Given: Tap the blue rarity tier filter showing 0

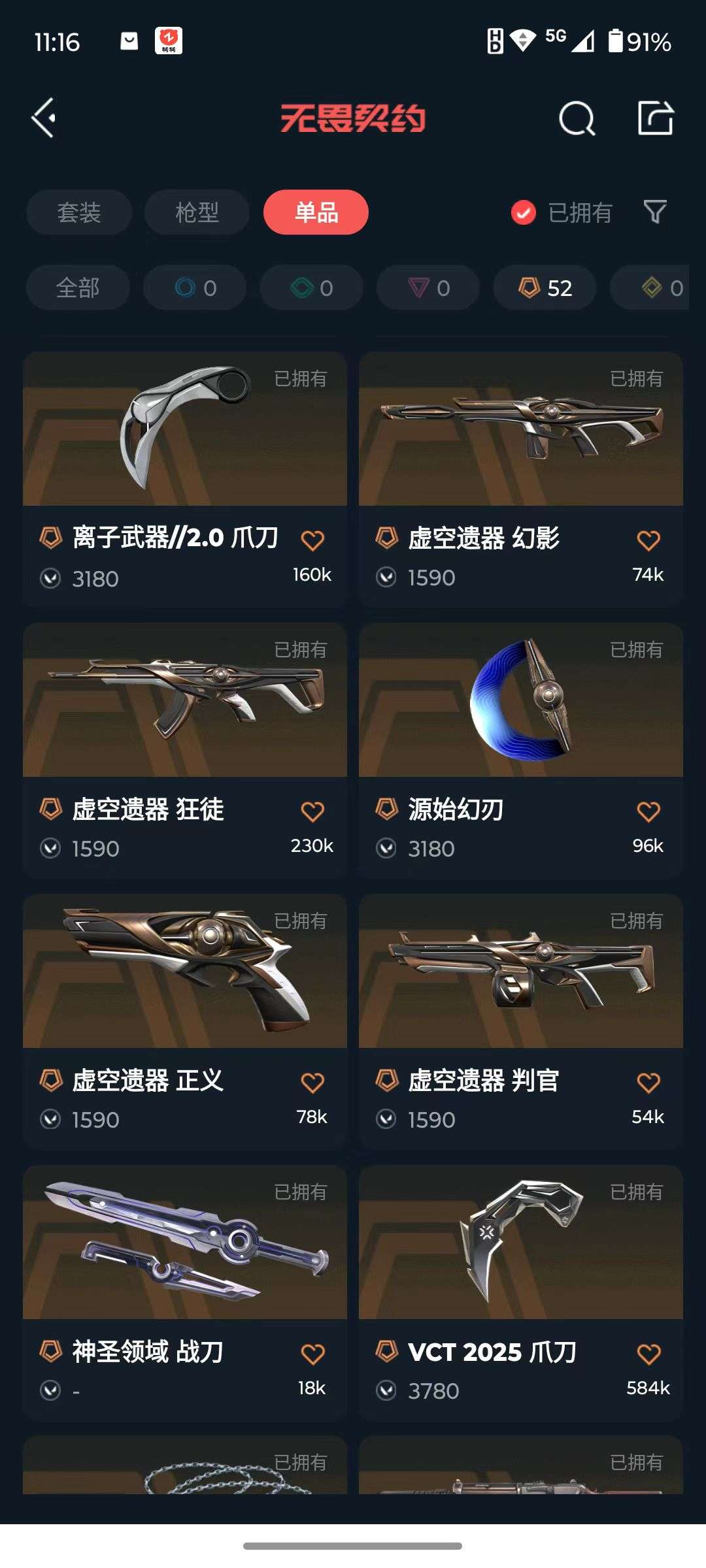Looking at the screenshot, I should [194, 287].
